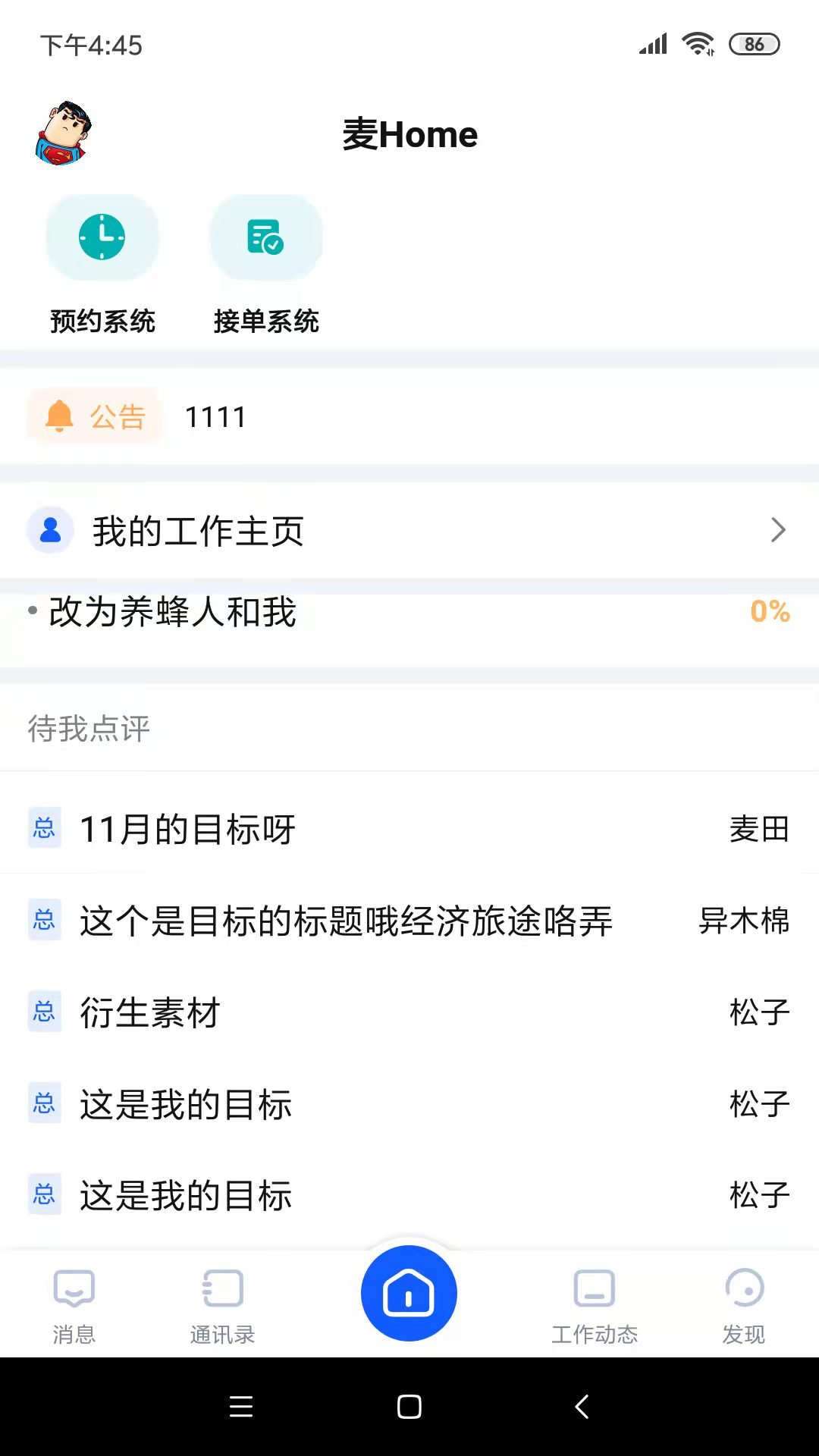Tap the 总 badge beside 这是我的目标
The width and height of the screenshot is (819, 1456).
tap(44, 1105)
